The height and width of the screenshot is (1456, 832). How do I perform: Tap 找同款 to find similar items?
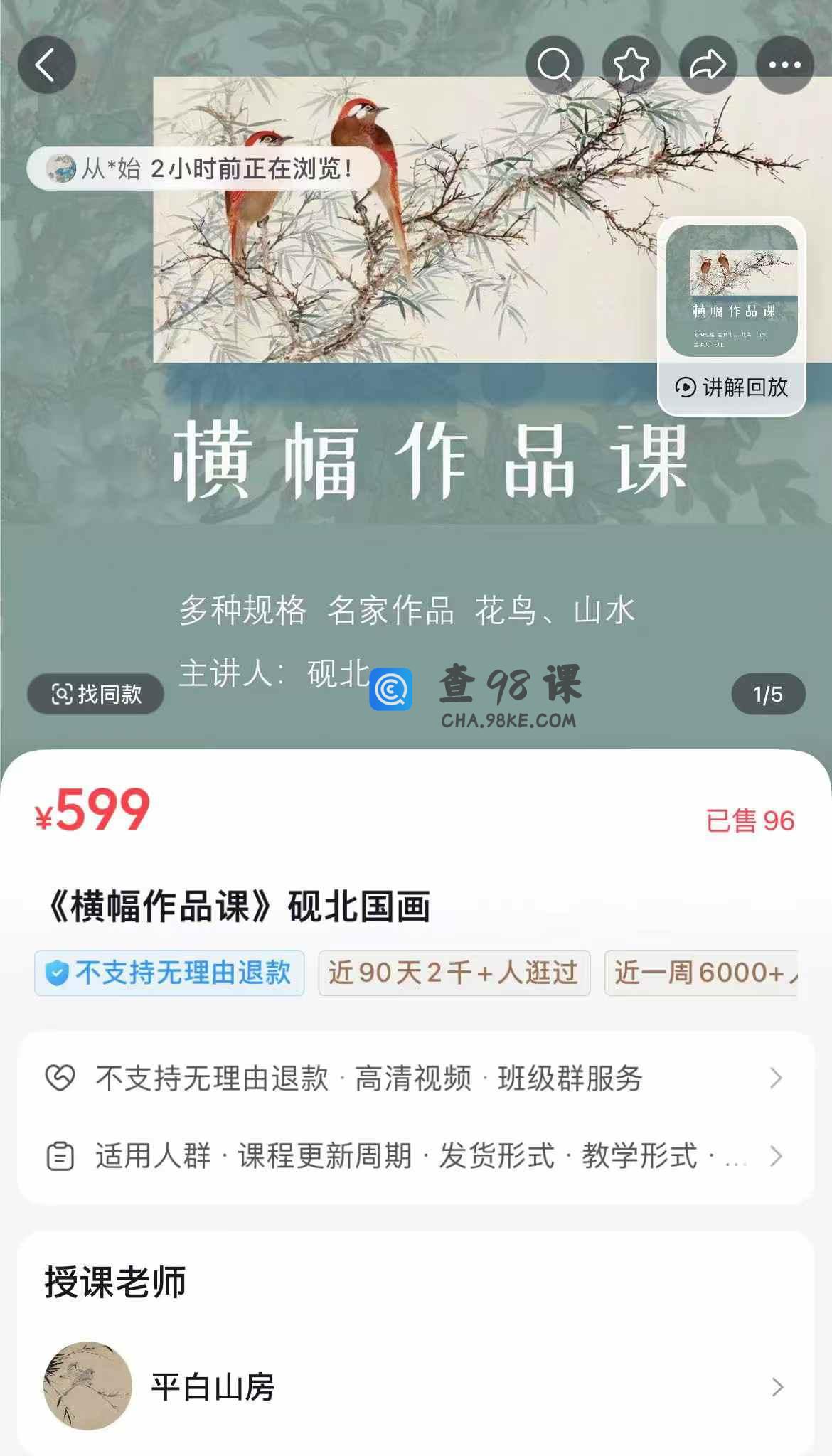click(96, 694)
